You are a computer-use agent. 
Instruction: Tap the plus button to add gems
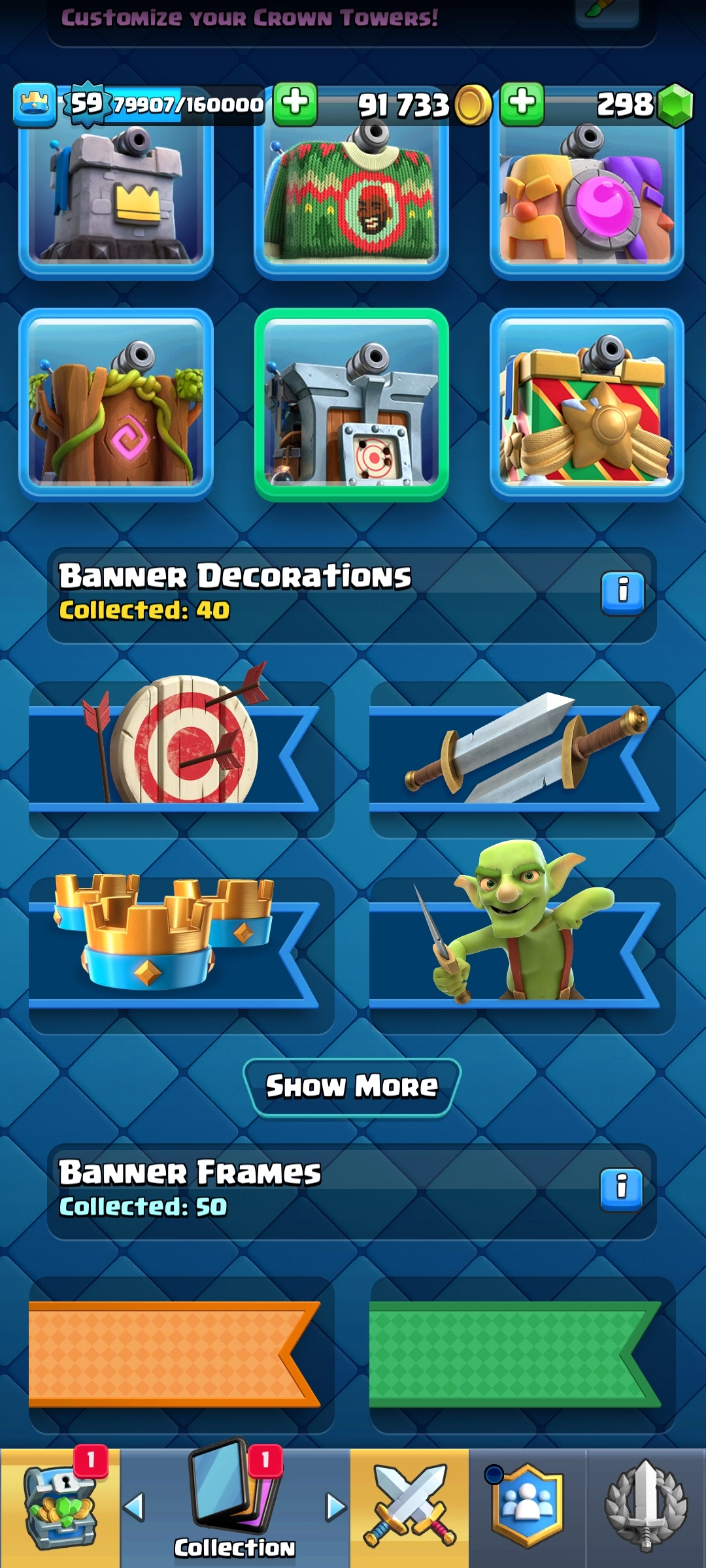[x=522, y=103]
